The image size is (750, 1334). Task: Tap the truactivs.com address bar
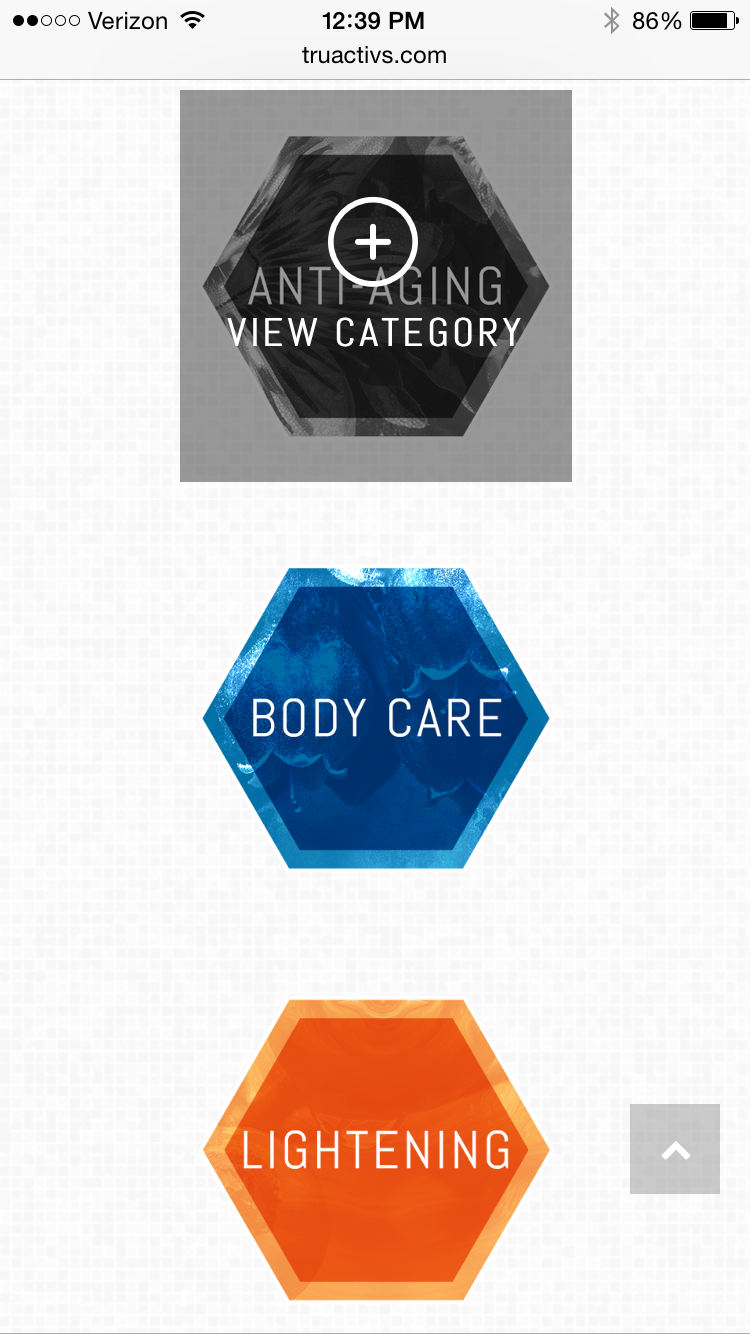pyautogui.click(x=374, y=55)
